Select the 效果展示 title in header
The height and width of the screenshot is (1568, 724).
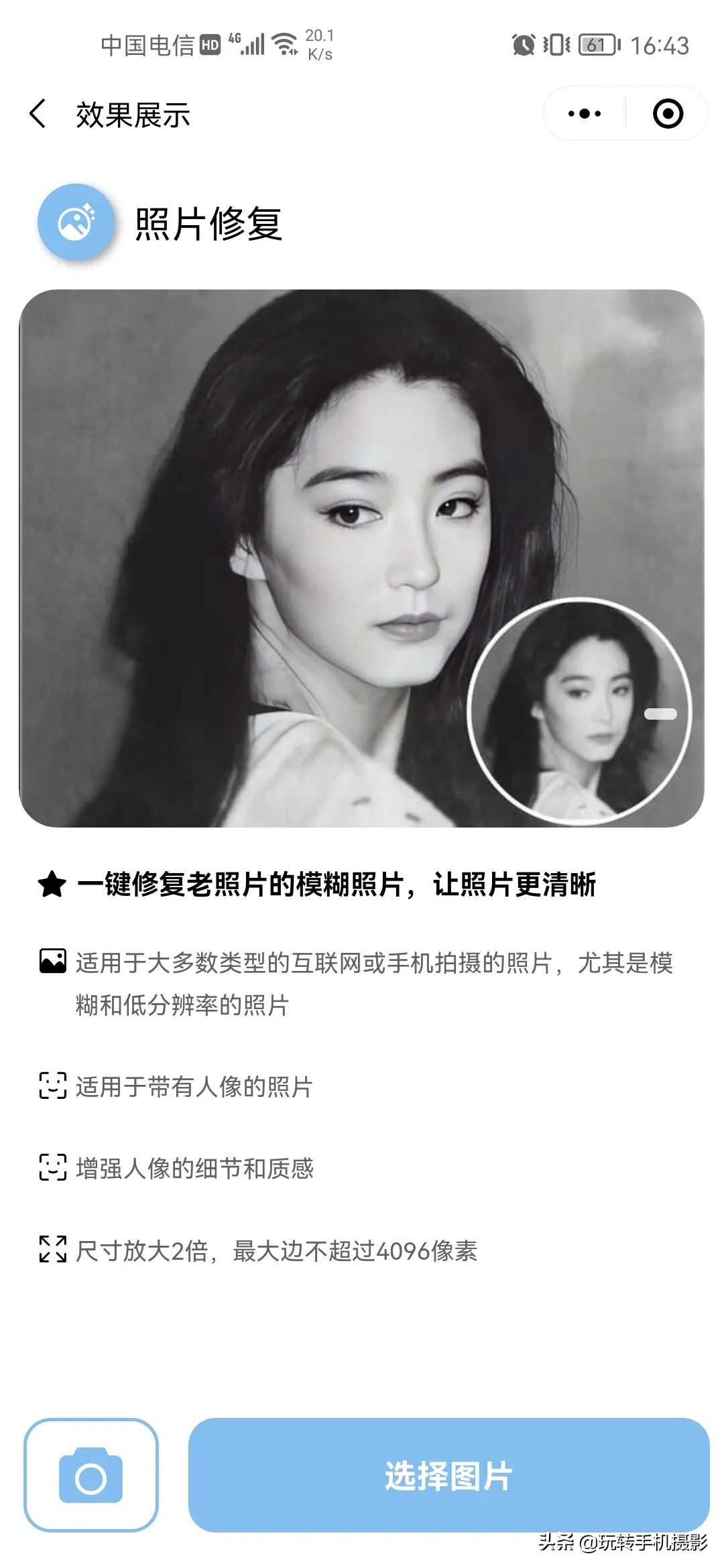click(x=133, y=114)
